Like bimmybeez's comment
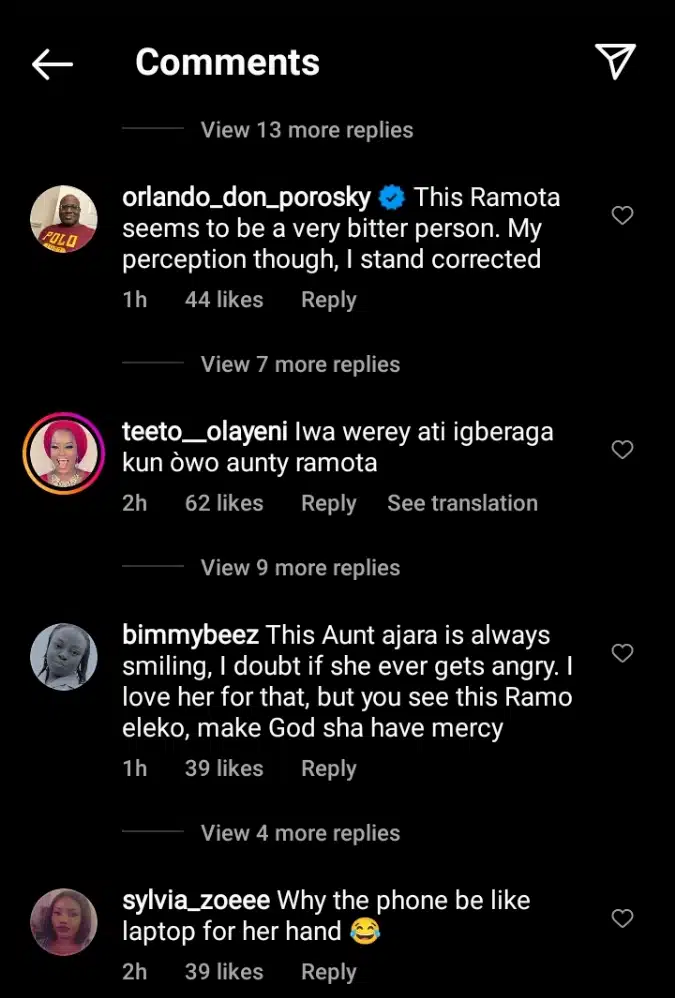 click(x=622, y=653)
